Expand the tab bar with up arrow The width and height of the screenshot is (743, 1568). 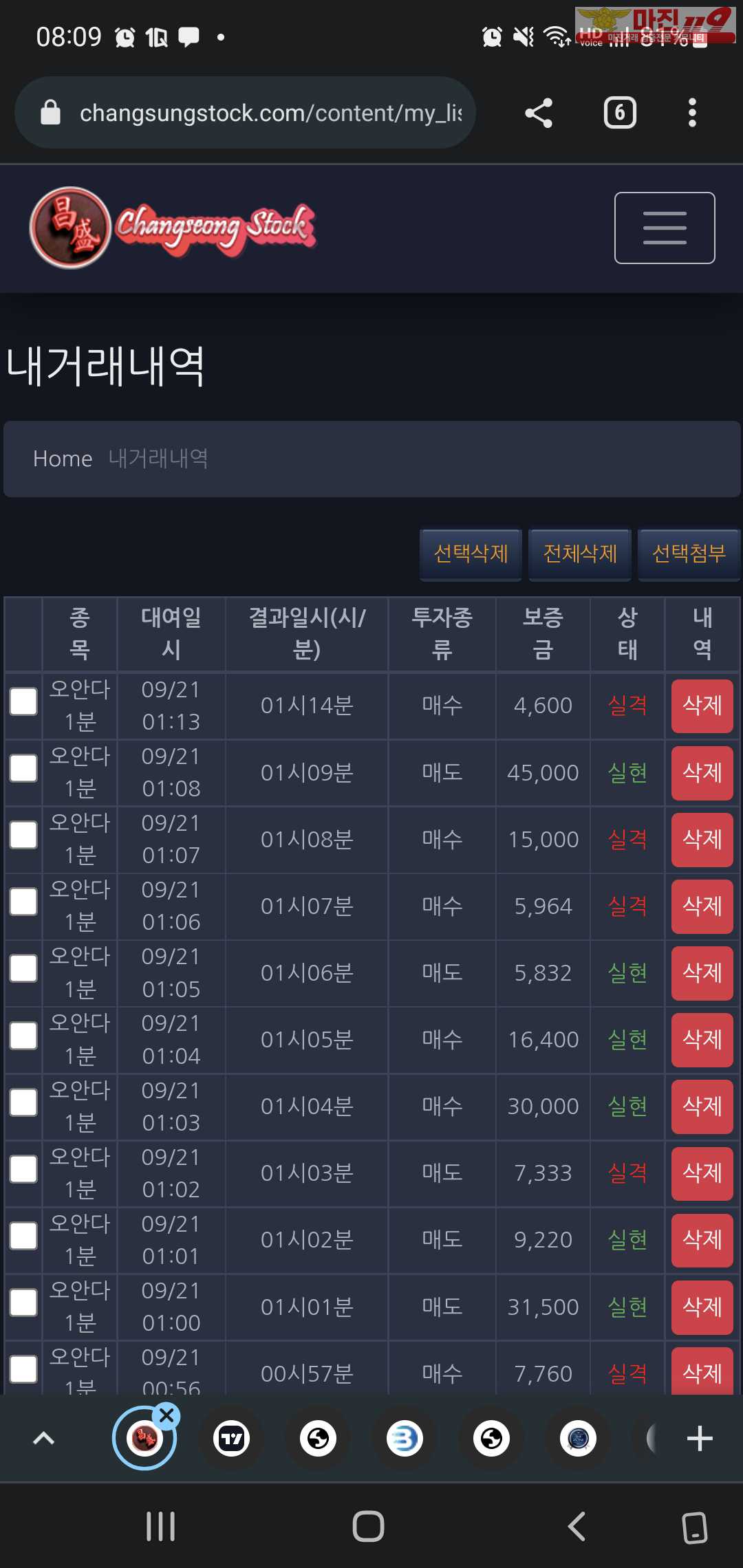(x=44, y=1438)
